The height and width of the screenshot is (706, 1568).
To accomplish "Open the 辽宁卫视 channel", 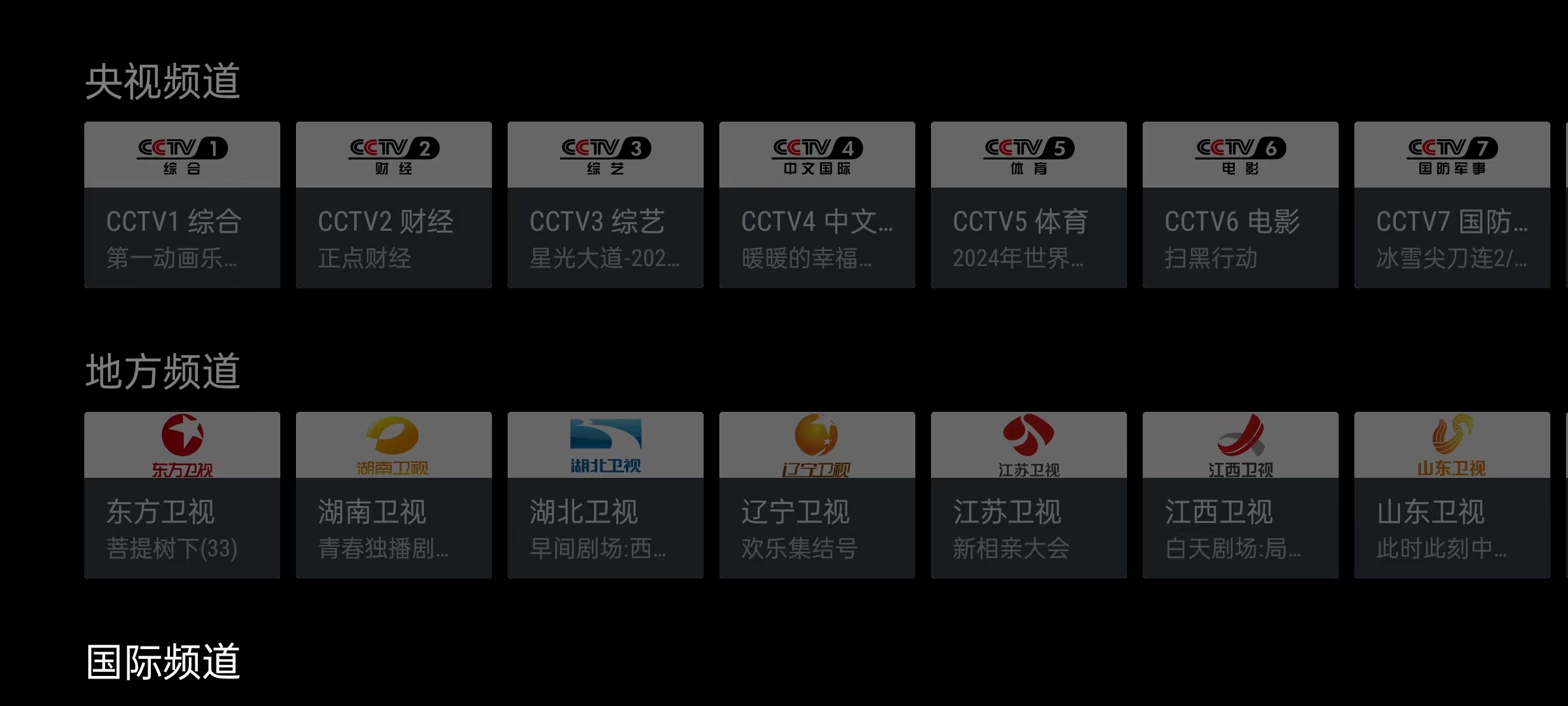I will pos(817,495).
